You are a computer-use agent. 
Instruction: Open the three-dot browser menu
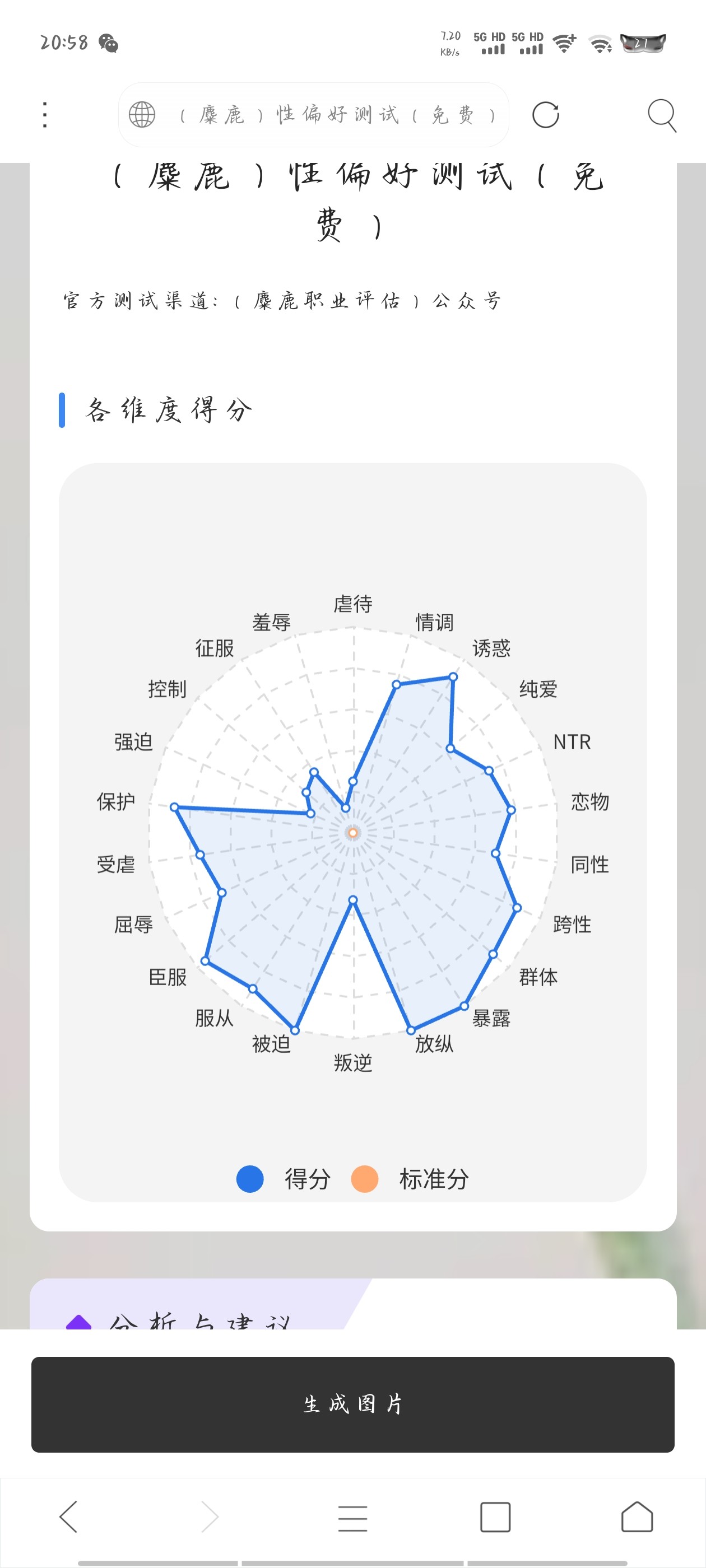(x=44, y=115)
